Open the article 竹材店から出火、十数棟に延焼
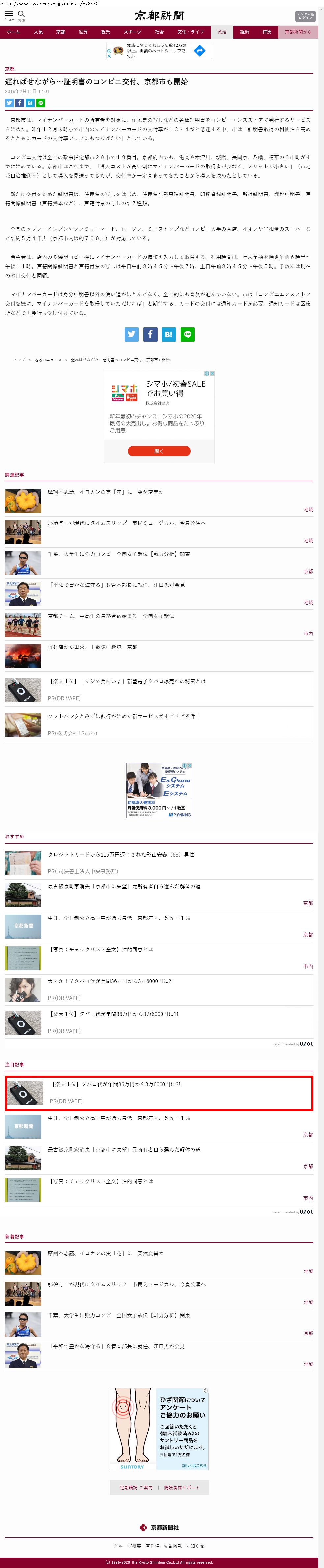Viewport: 324px width, 1568px height. (93, 647)
